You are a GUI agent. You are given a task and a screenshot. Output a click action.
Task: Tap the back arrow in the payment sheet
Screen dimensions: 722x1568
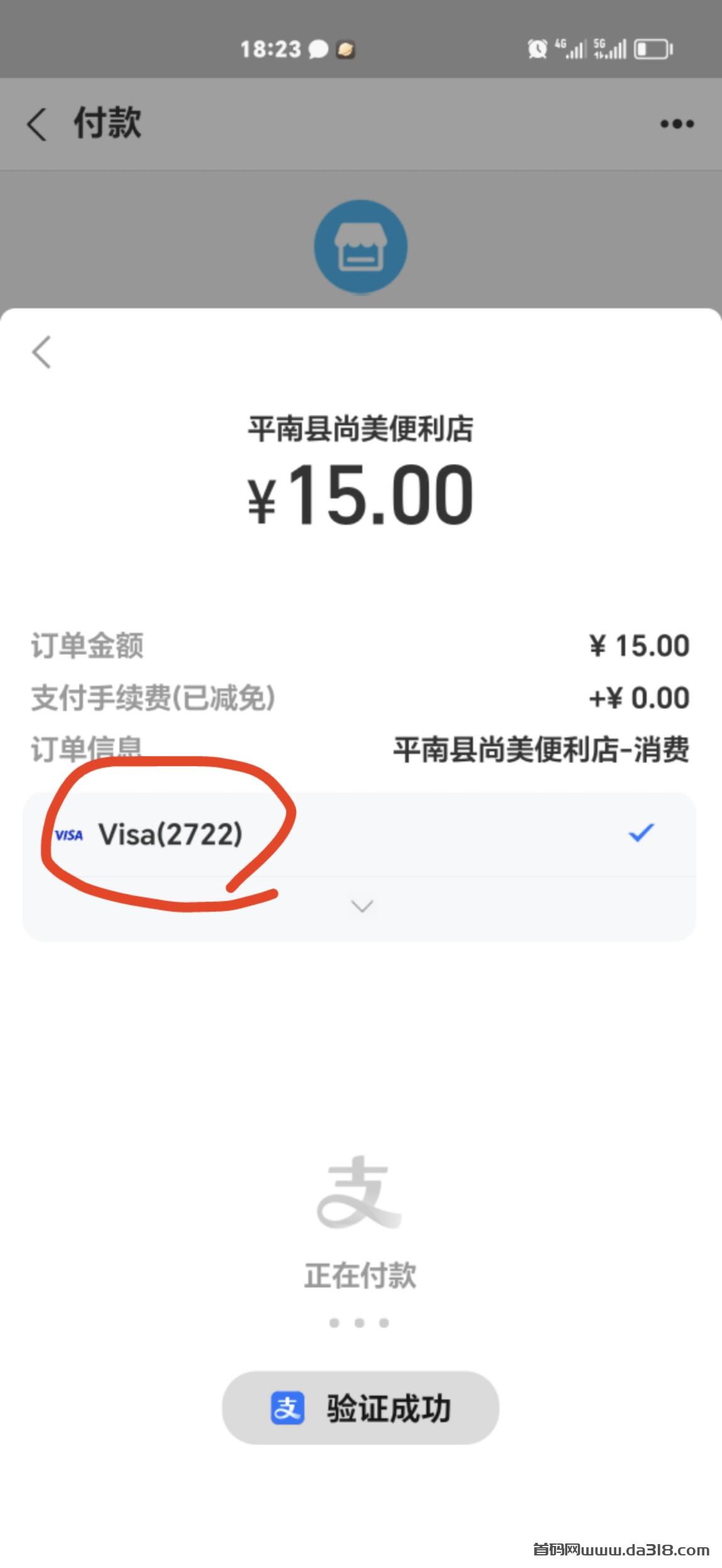(41, 352)
